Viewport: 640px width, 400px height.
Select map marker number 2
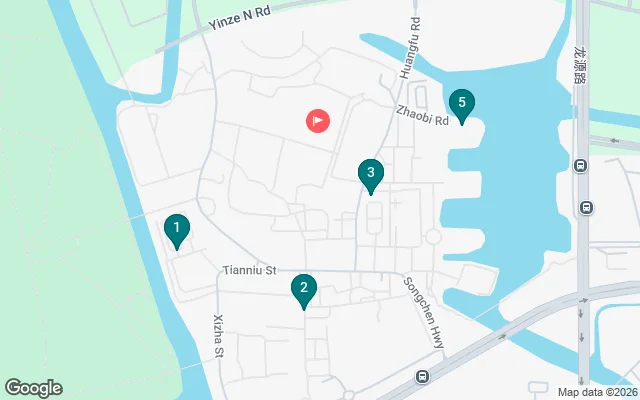point(304,289)
